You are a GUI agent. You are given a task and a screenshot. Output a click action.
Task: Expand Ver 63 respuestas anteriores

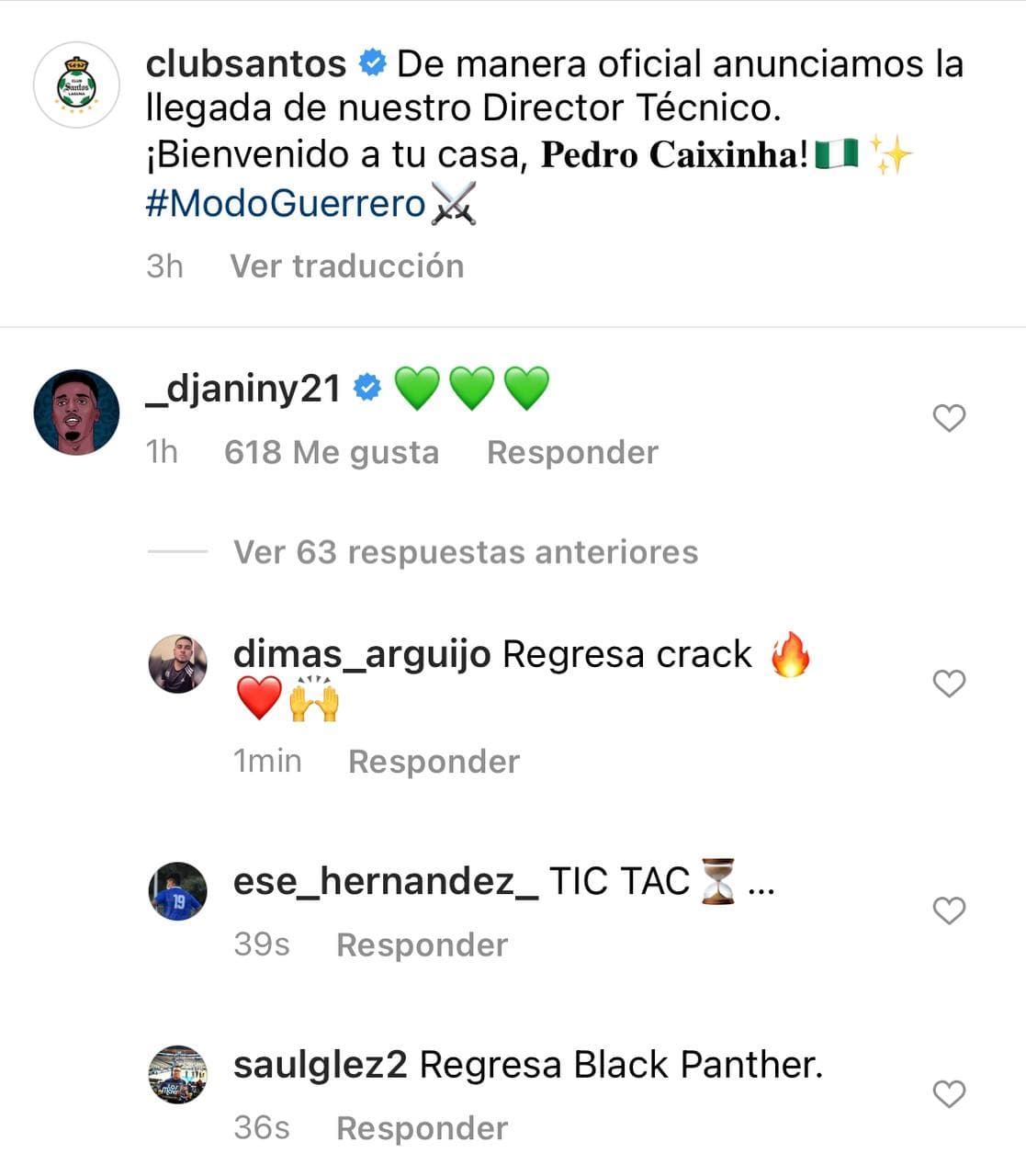(x=465, y=551)
